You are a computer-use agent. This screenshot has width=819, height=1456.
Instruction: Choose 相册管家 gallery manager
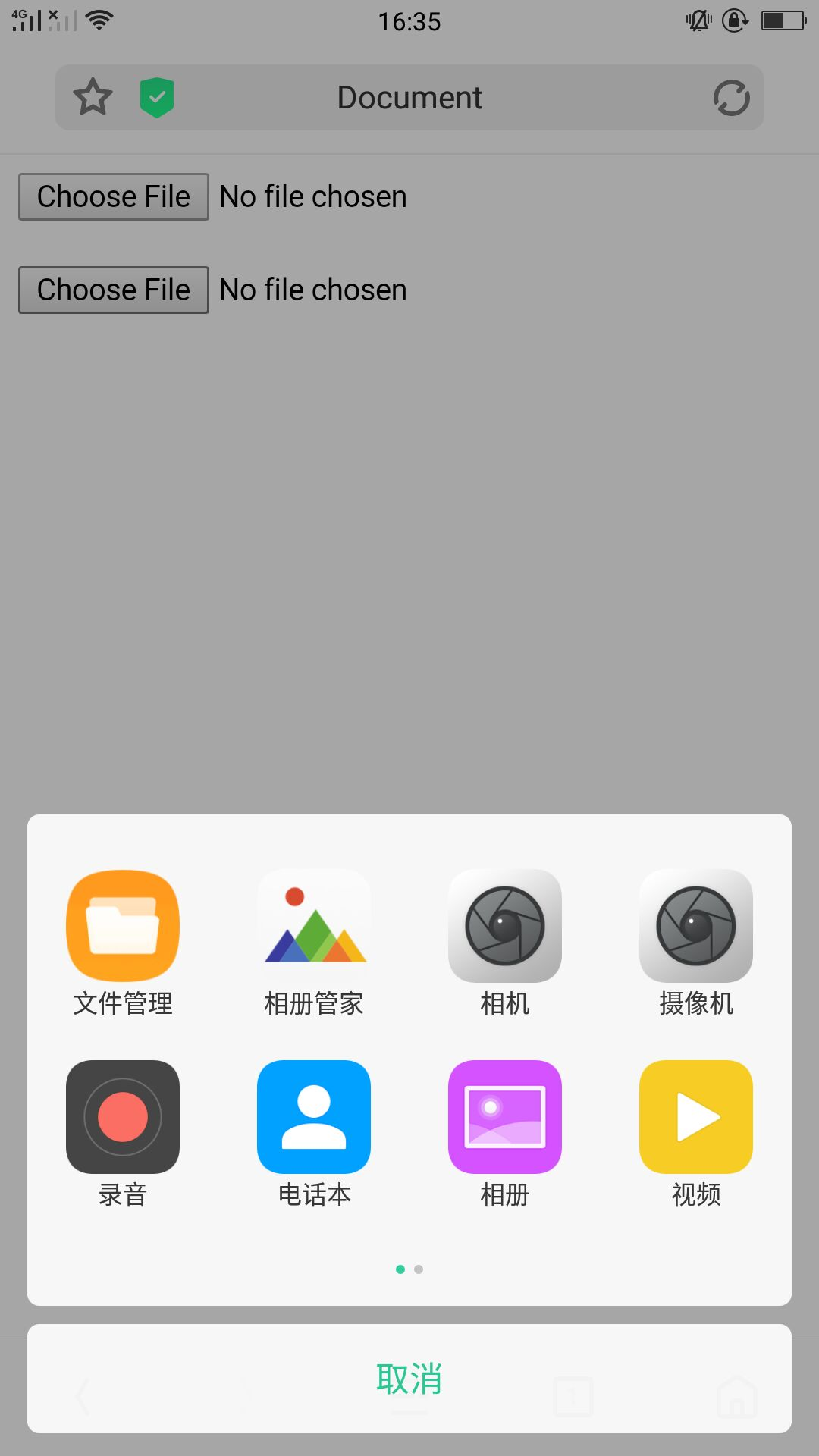pyautogui.click(x=314, y=926)
